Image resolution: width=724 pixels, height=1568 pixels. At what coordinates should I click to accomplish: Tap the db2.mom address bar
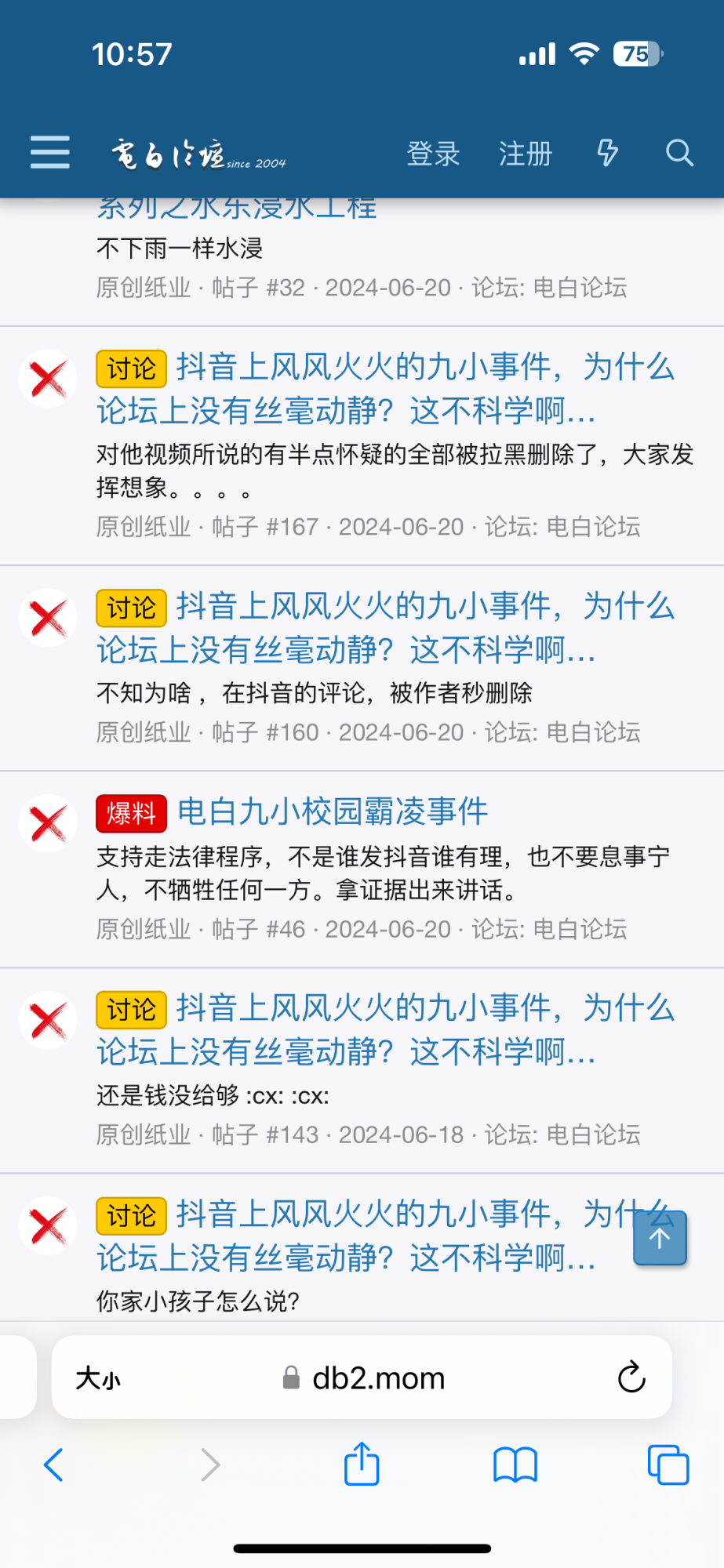click(377, 1378)
